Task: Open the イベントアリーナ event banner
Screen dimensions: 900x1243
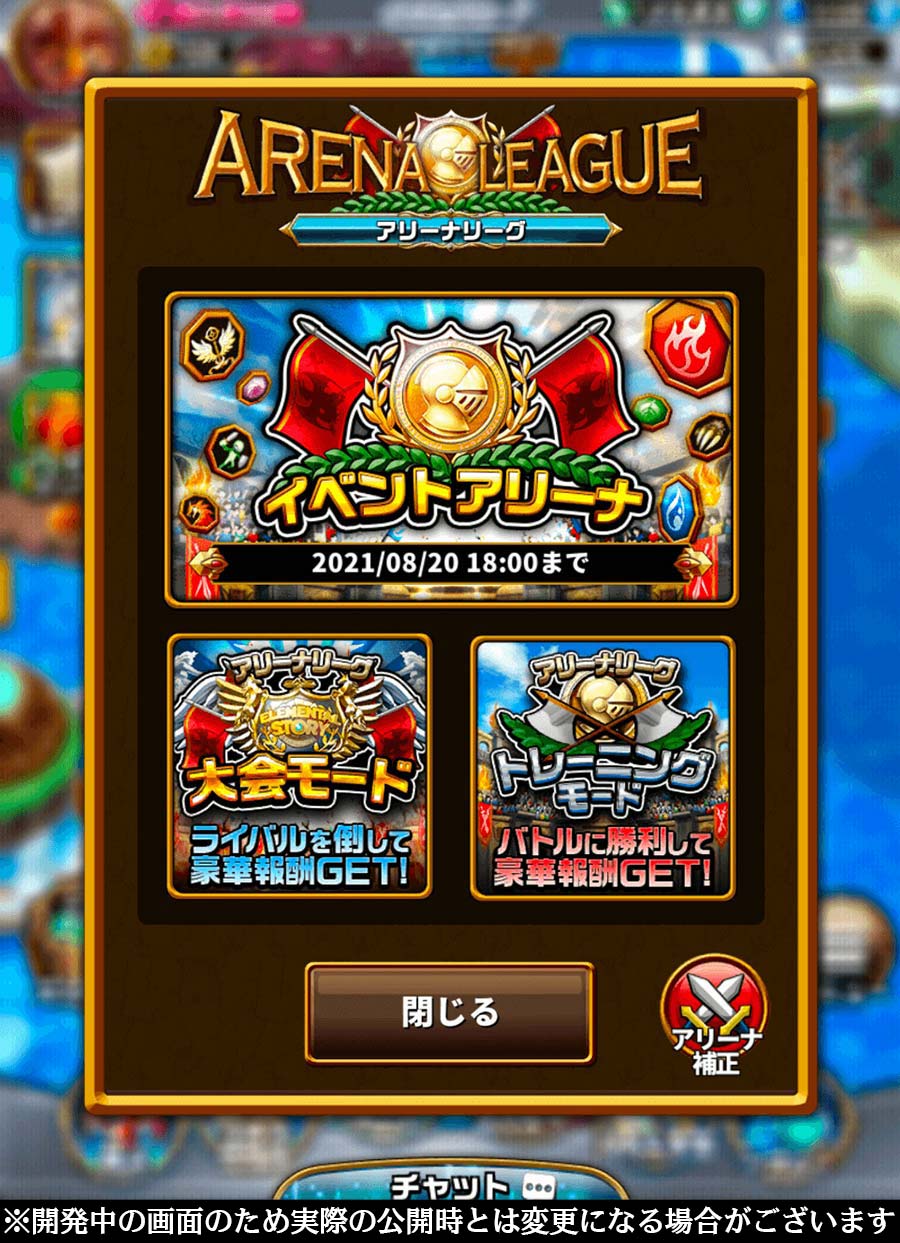Action: [x=451, y=450]
